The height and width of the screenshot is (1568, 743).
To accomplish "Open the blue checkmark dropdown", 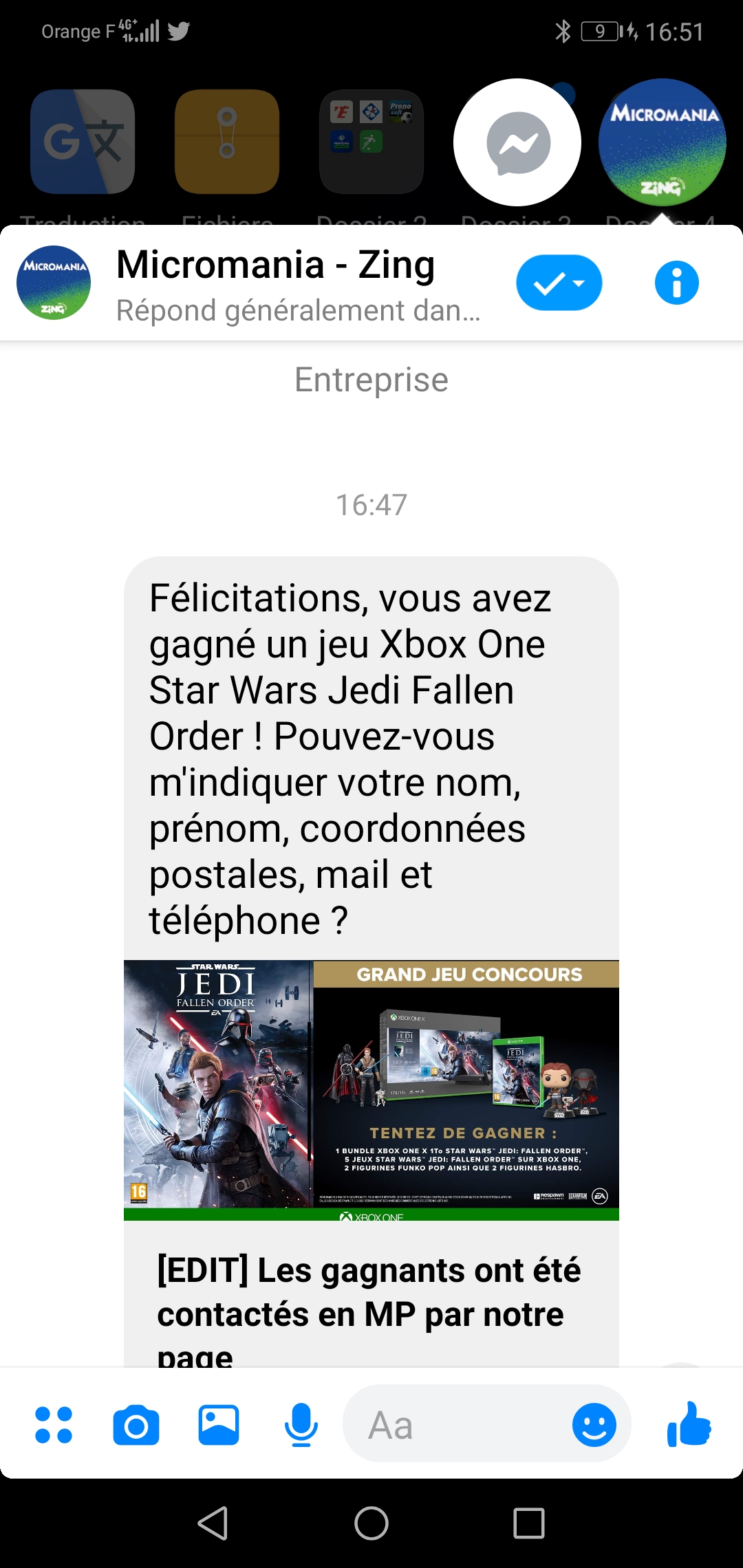I will coord(559,283).
